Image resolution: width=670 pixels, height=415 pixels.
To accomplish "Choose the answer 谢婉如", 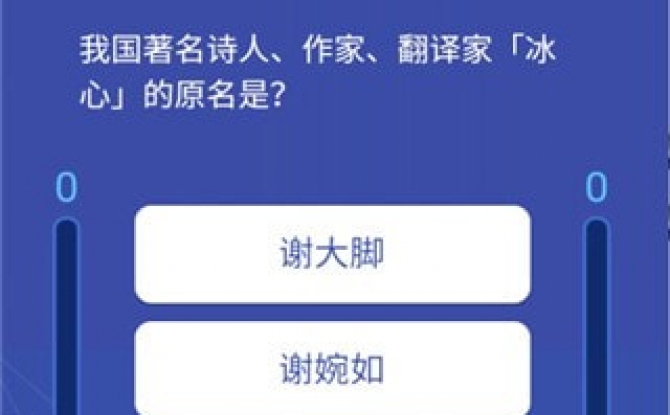I will coord(332,369).
